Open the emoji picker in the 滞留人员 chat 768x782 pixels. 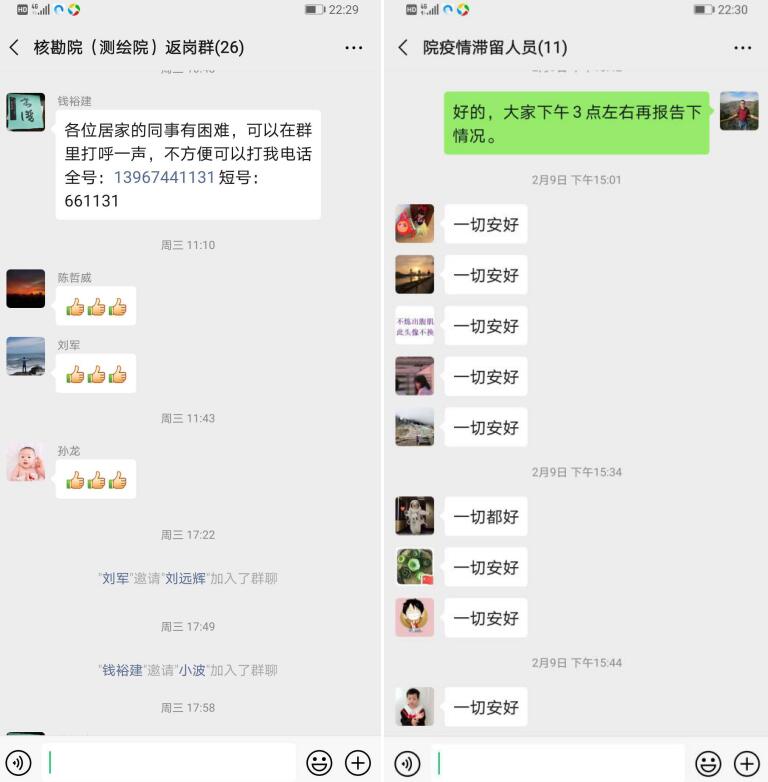[708, 763]
